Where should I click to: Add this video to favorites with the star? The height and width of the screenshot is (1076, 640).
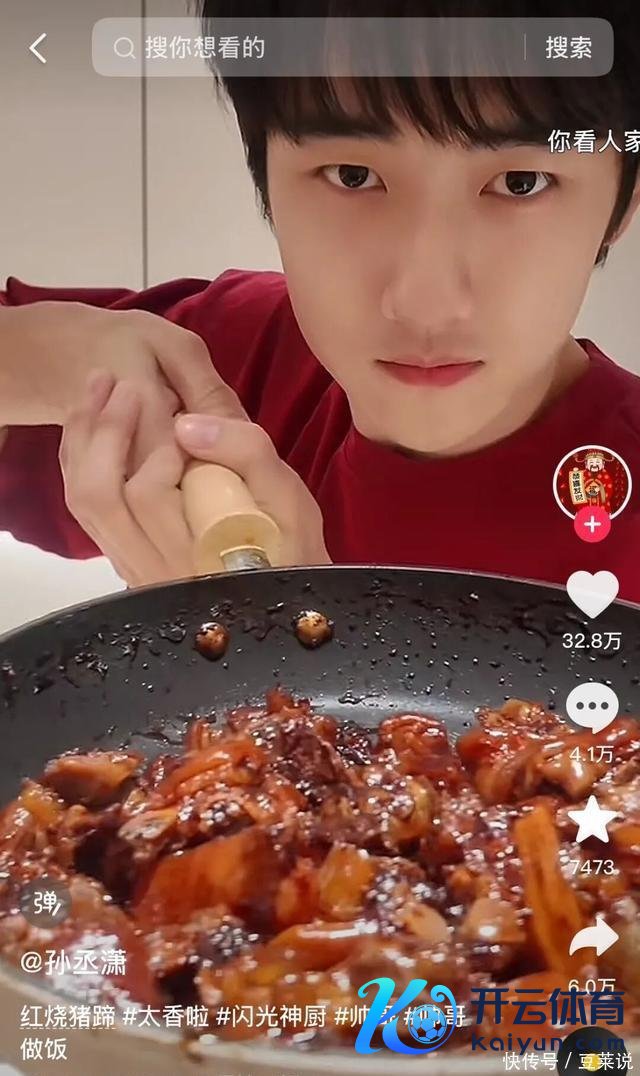coord(592,822)
